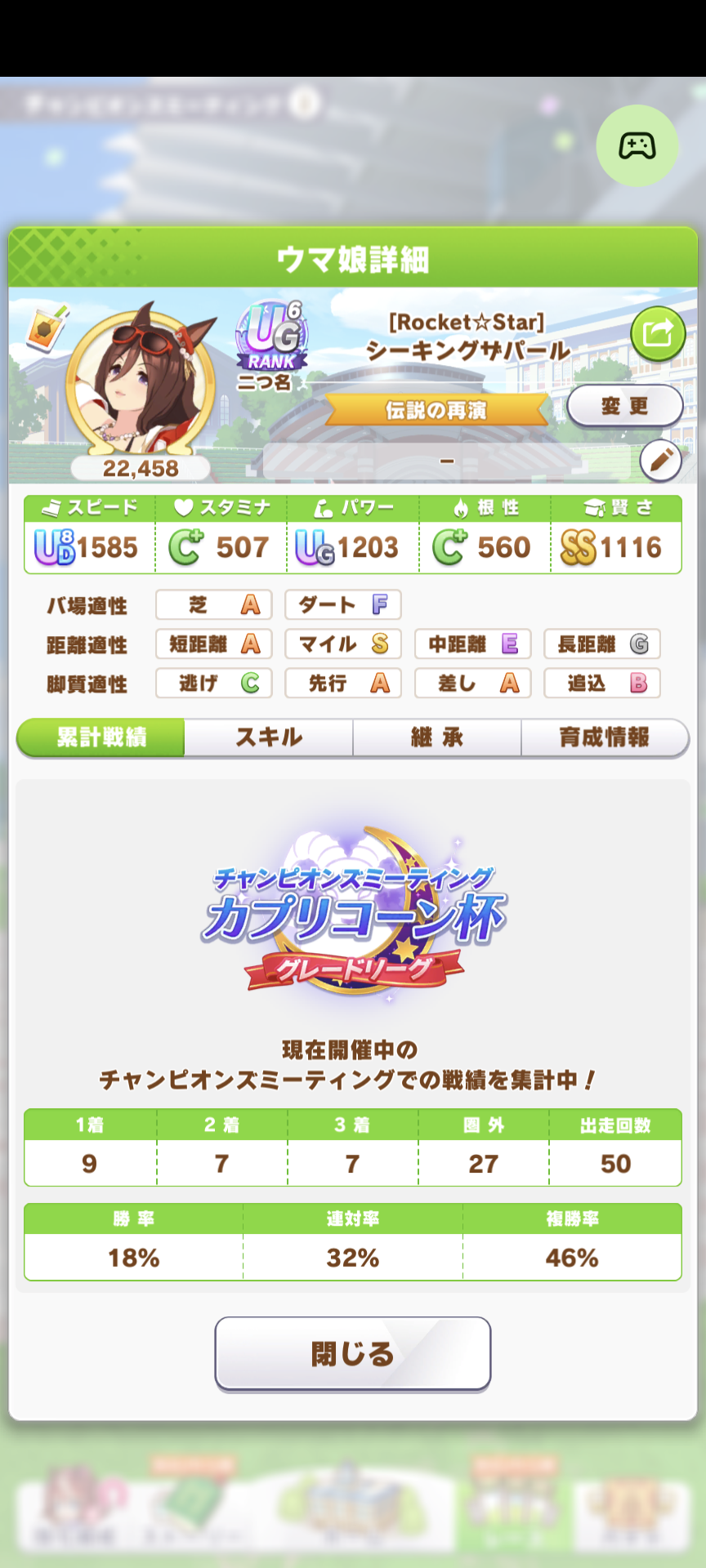
Task: Tap the 変更 button to change title
Action: point(625,406)
